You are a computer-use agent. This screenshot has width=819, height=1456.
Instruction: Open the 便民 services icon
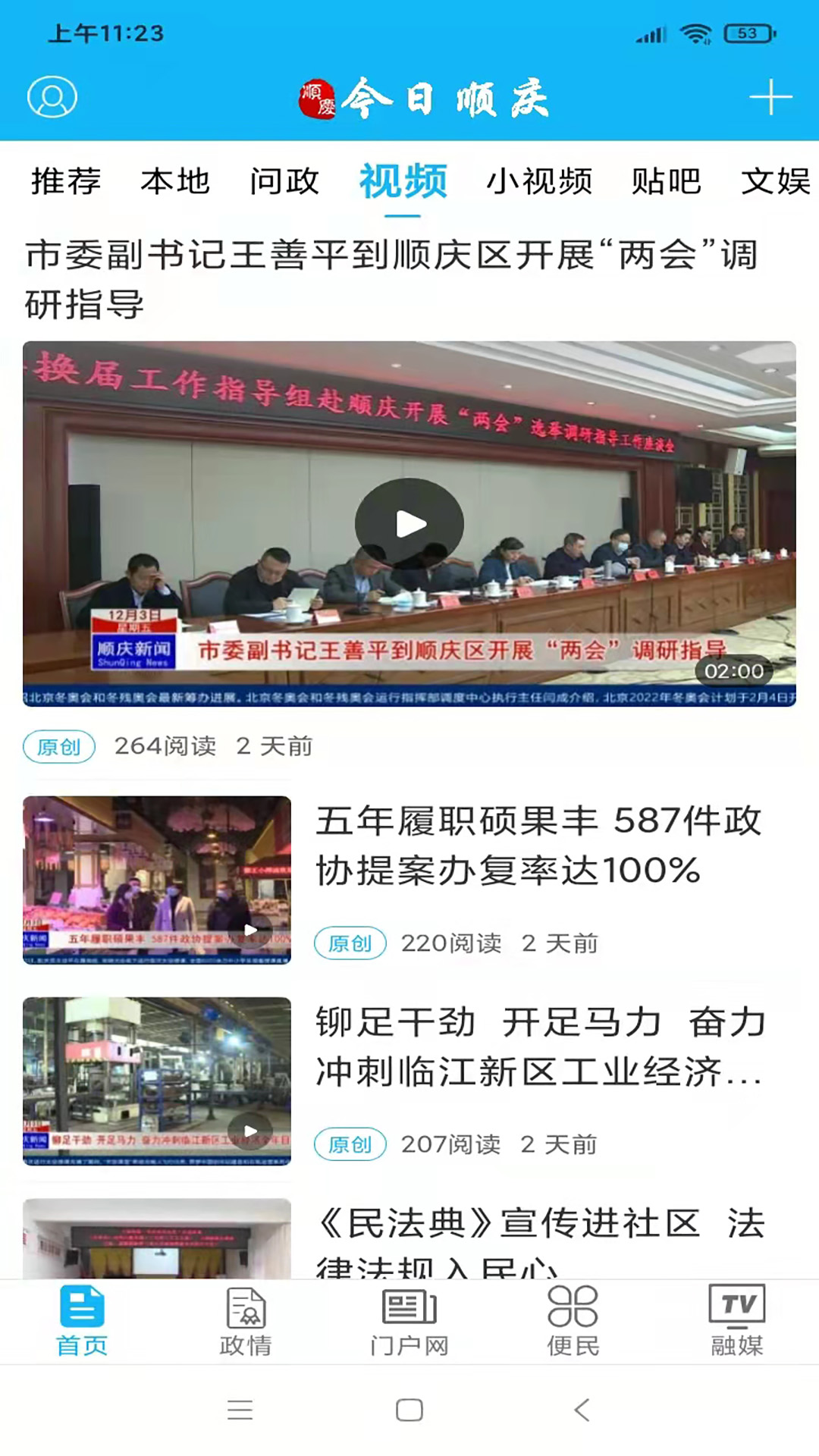pyautogui.click(x=573, y=1319)
